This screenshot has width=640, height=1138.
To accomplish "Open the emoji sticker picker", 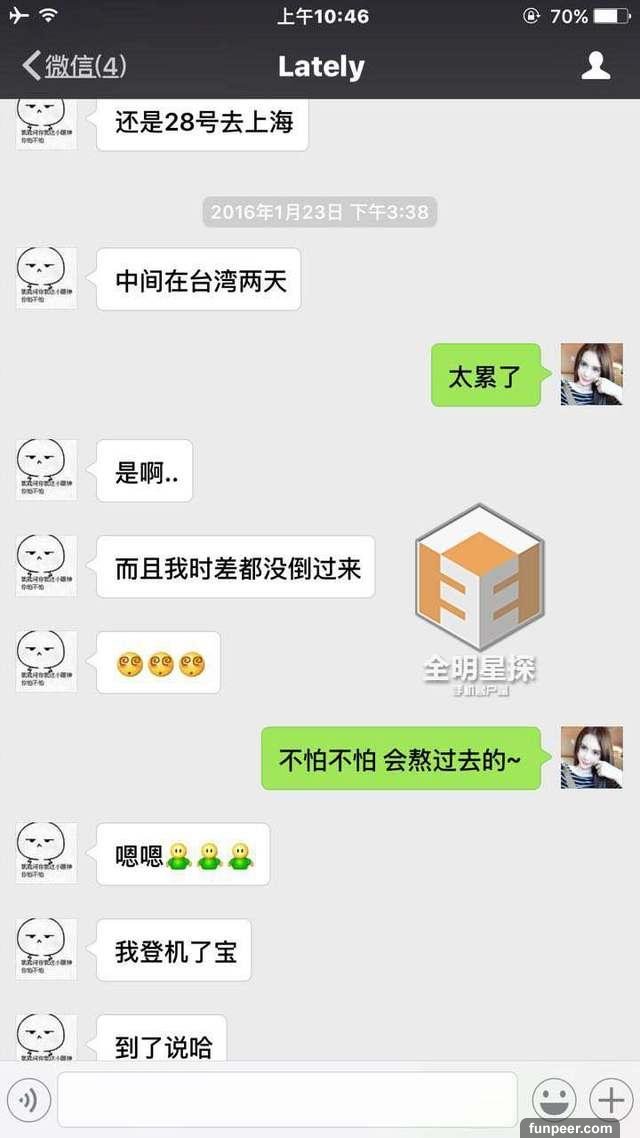I will [x=553, y=1100].
